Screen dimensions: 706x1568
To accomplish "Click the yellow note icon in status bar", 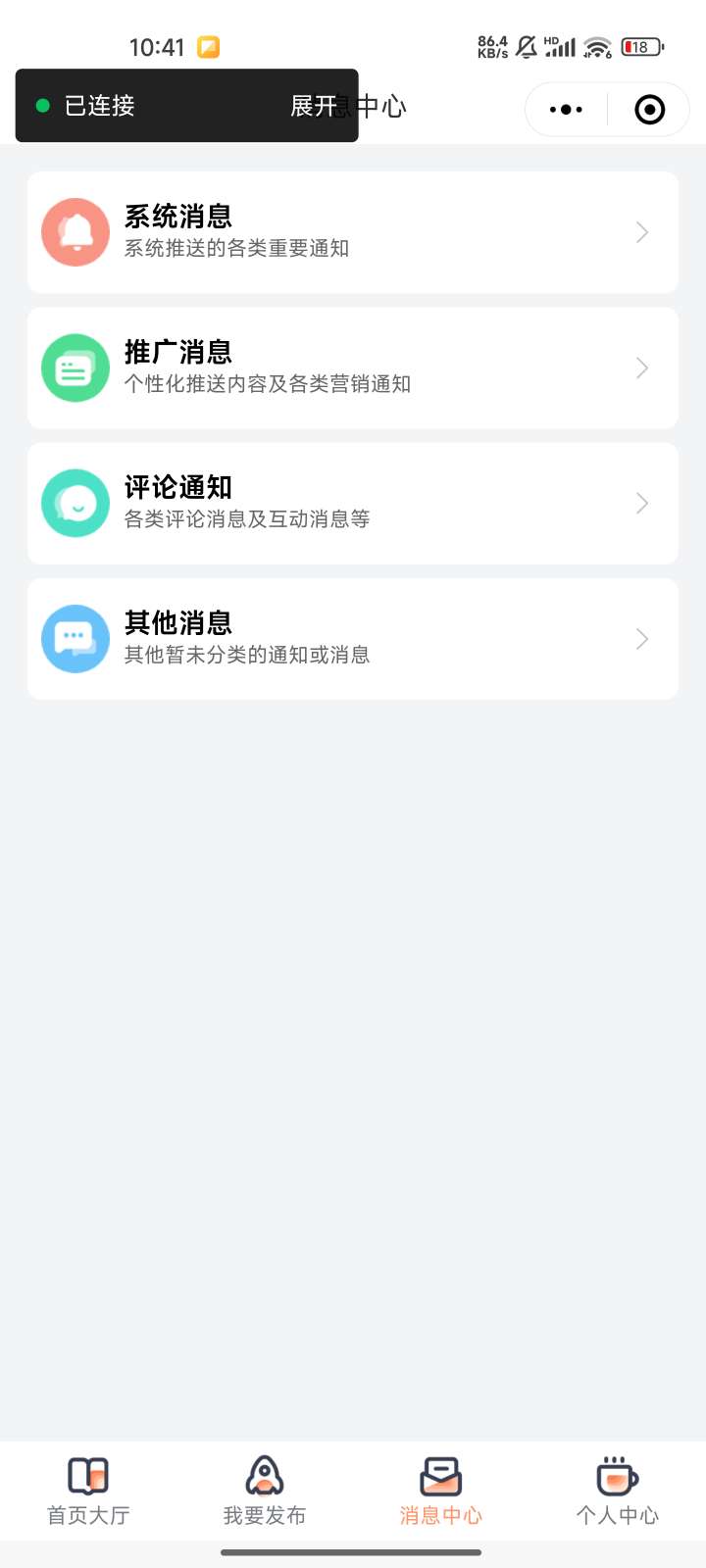I will point(207,46).
